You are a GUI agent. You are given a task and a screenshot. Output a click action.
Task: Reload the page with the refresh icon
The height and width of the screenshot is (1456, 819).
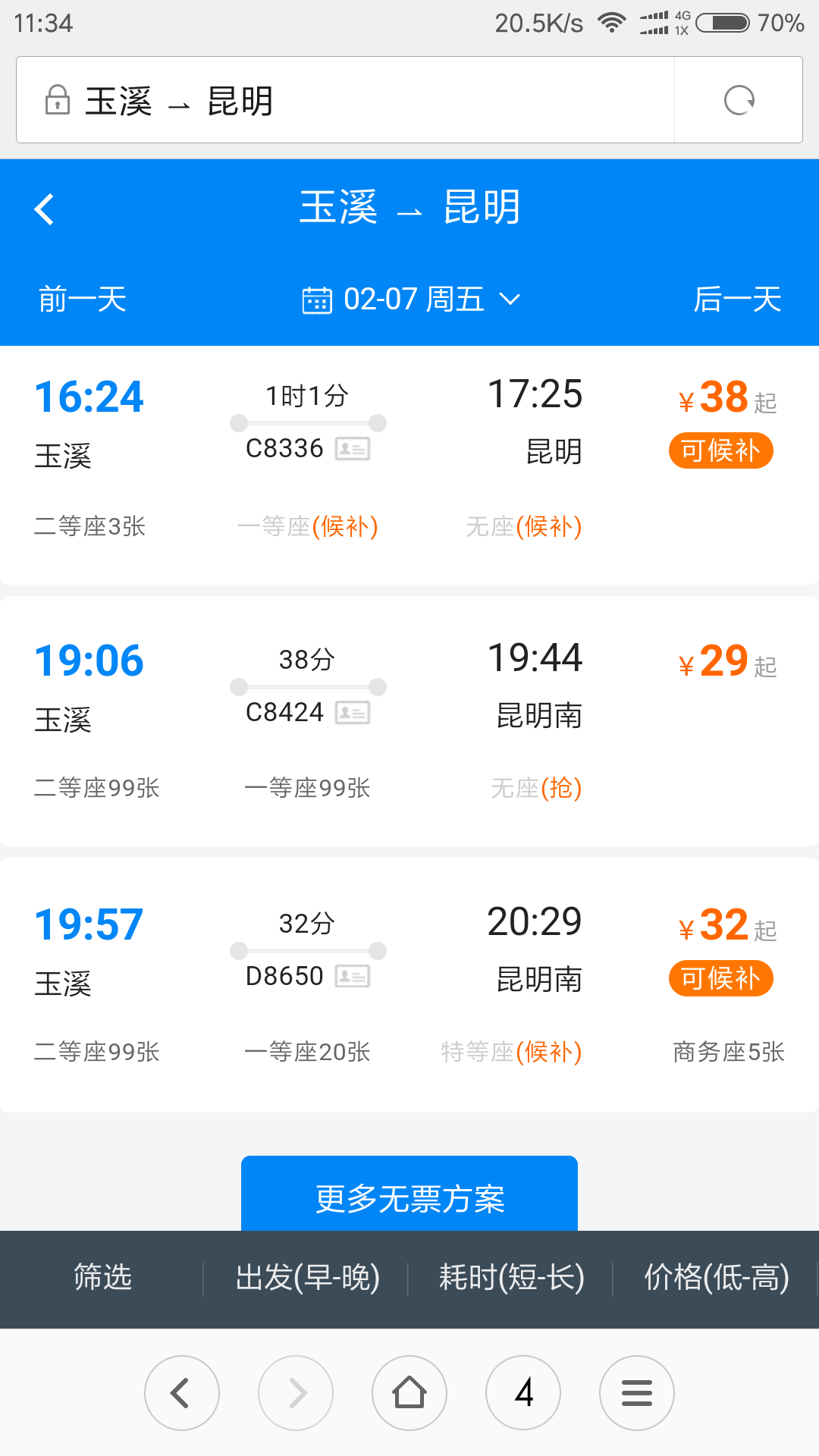pos(739,100)
